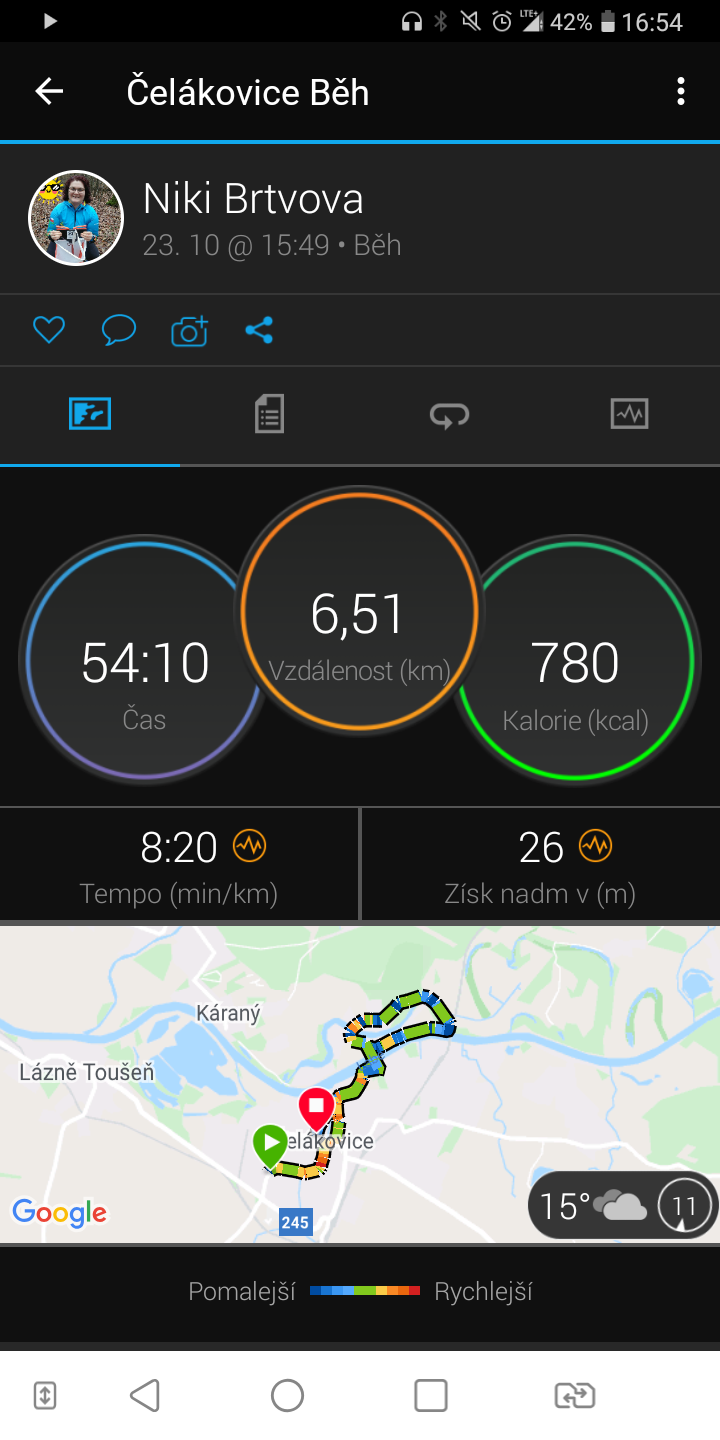720x1440 pixels.
Task: Open the Tempo 8:20 pace tile
Action: click(x=179, y=865)
